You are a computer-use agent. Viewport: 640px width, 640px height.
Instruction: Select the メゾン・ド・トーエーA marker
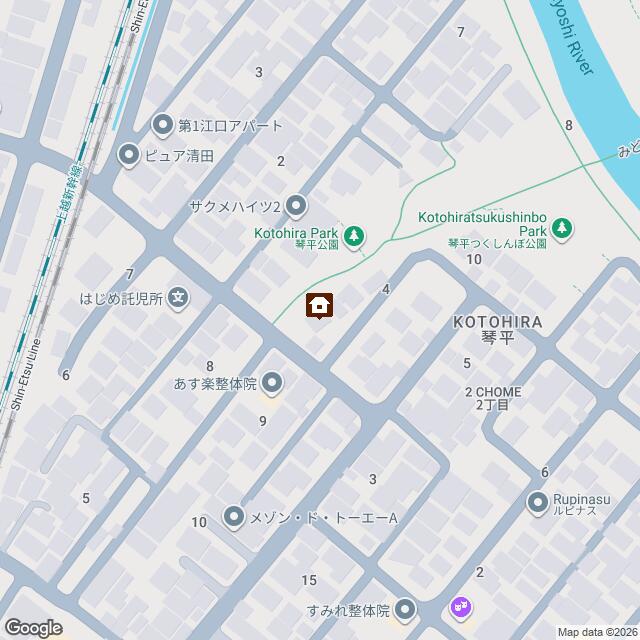tap(234, 517)
